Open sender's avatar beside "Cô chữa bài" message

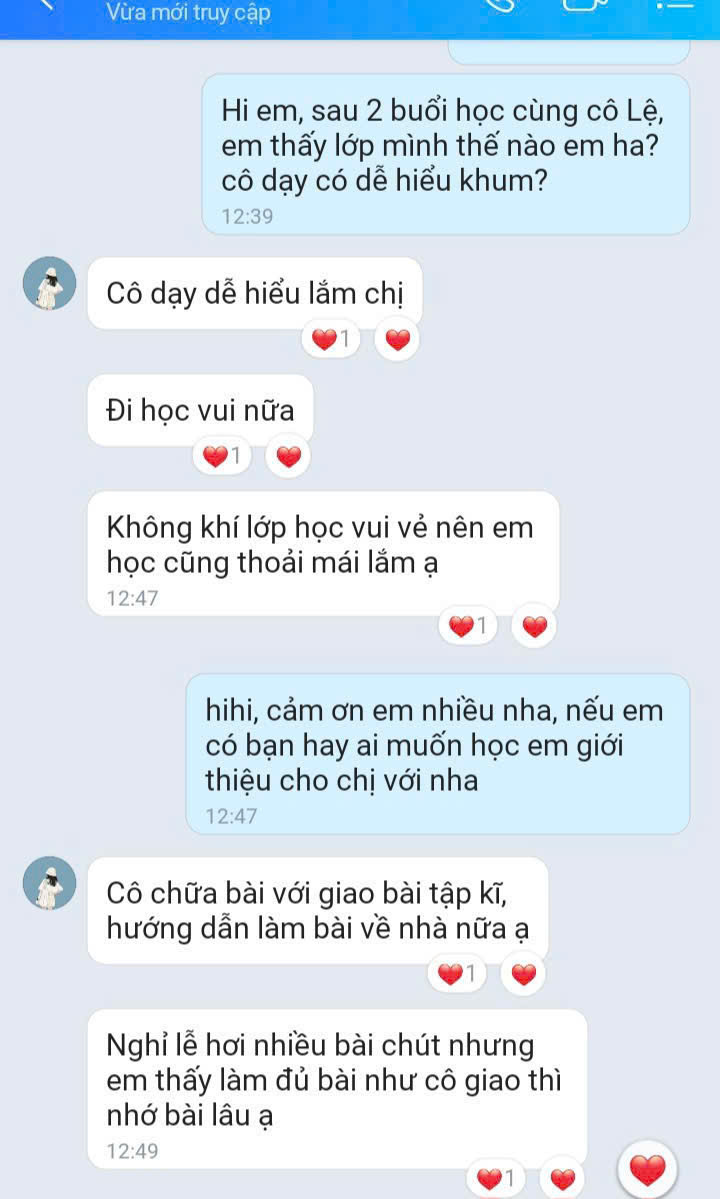pos(49,883)
